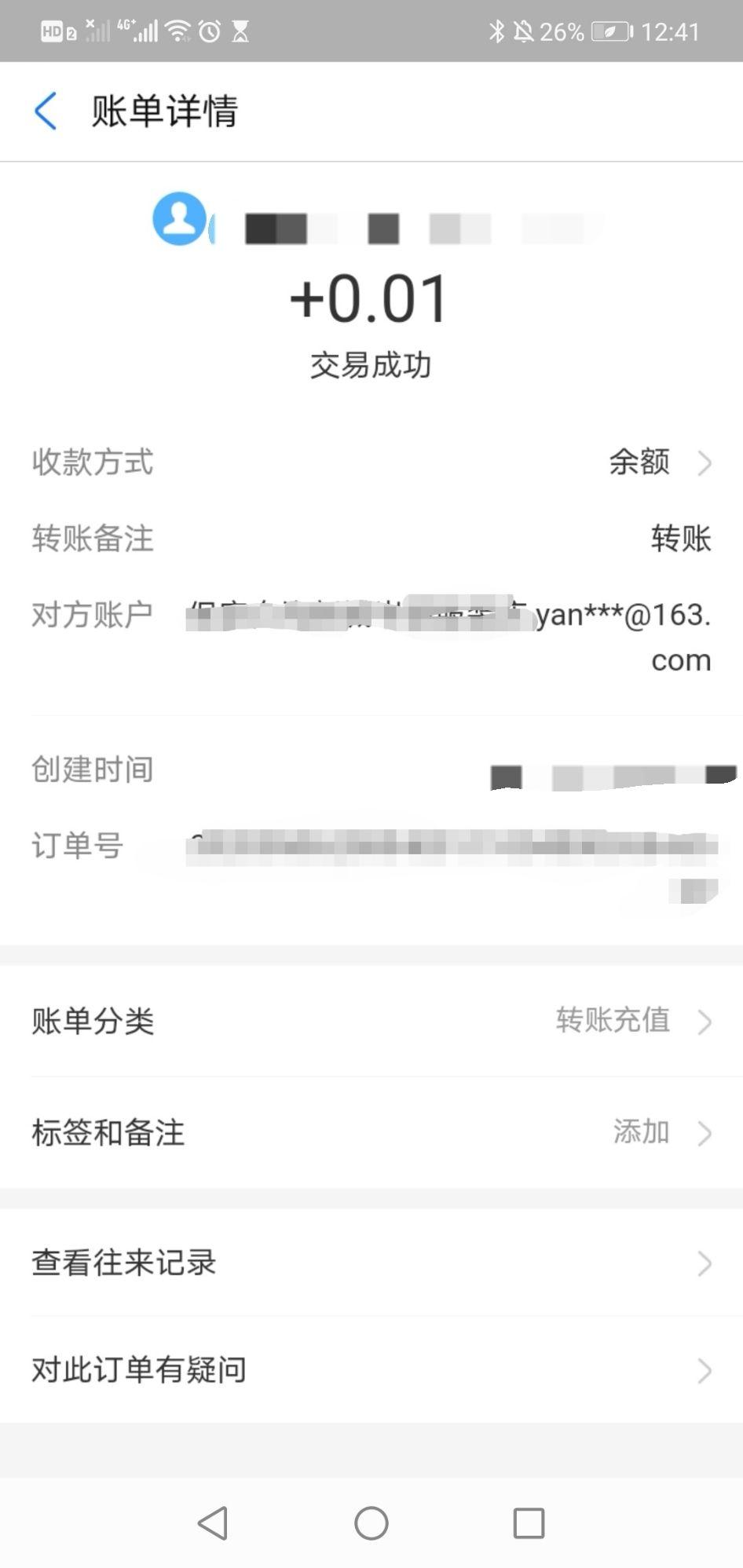Tap the payer's profile avatar
Image resolution: width=743 pixels, height=1568 pixels.
point(181,218)
